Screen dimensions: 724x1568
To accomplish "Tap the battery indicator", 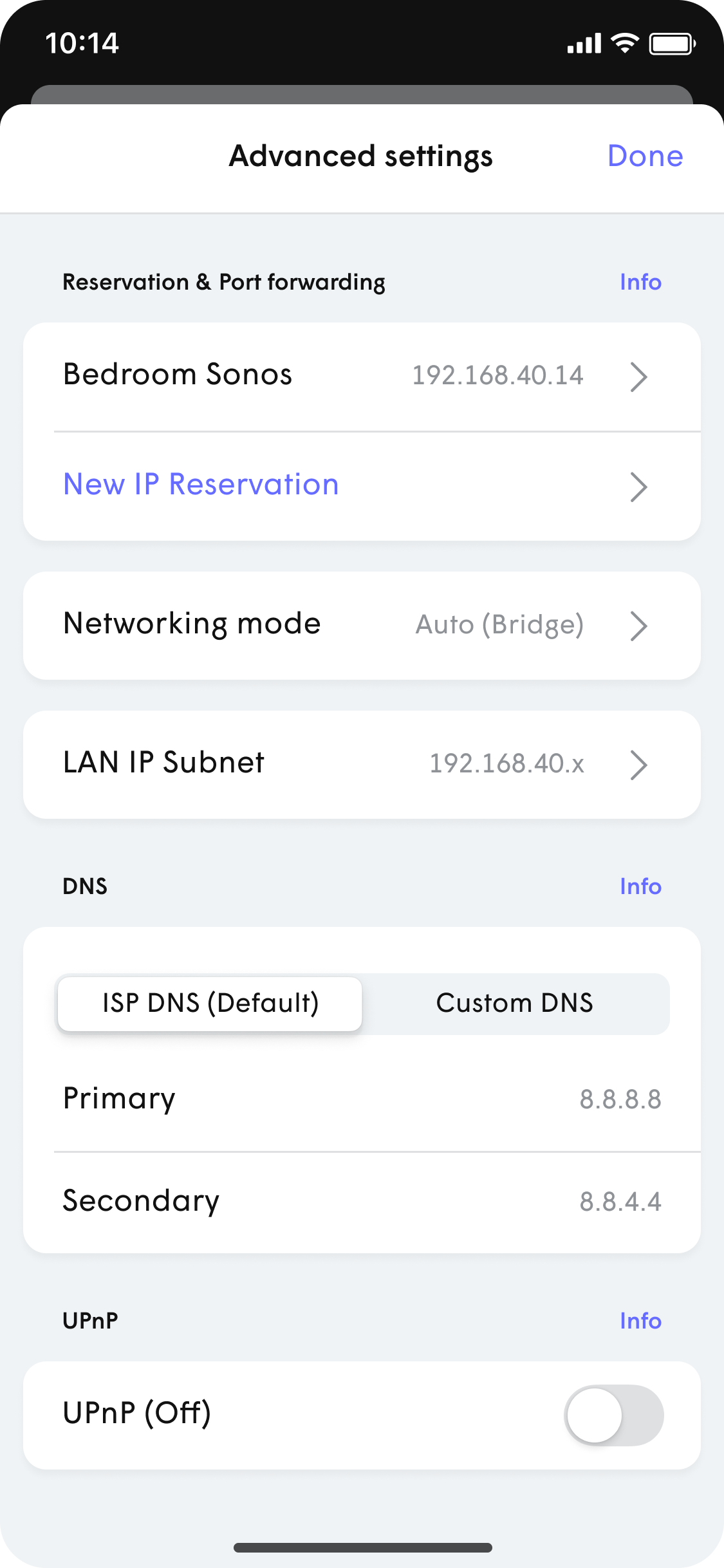I will tap(670, 42).
